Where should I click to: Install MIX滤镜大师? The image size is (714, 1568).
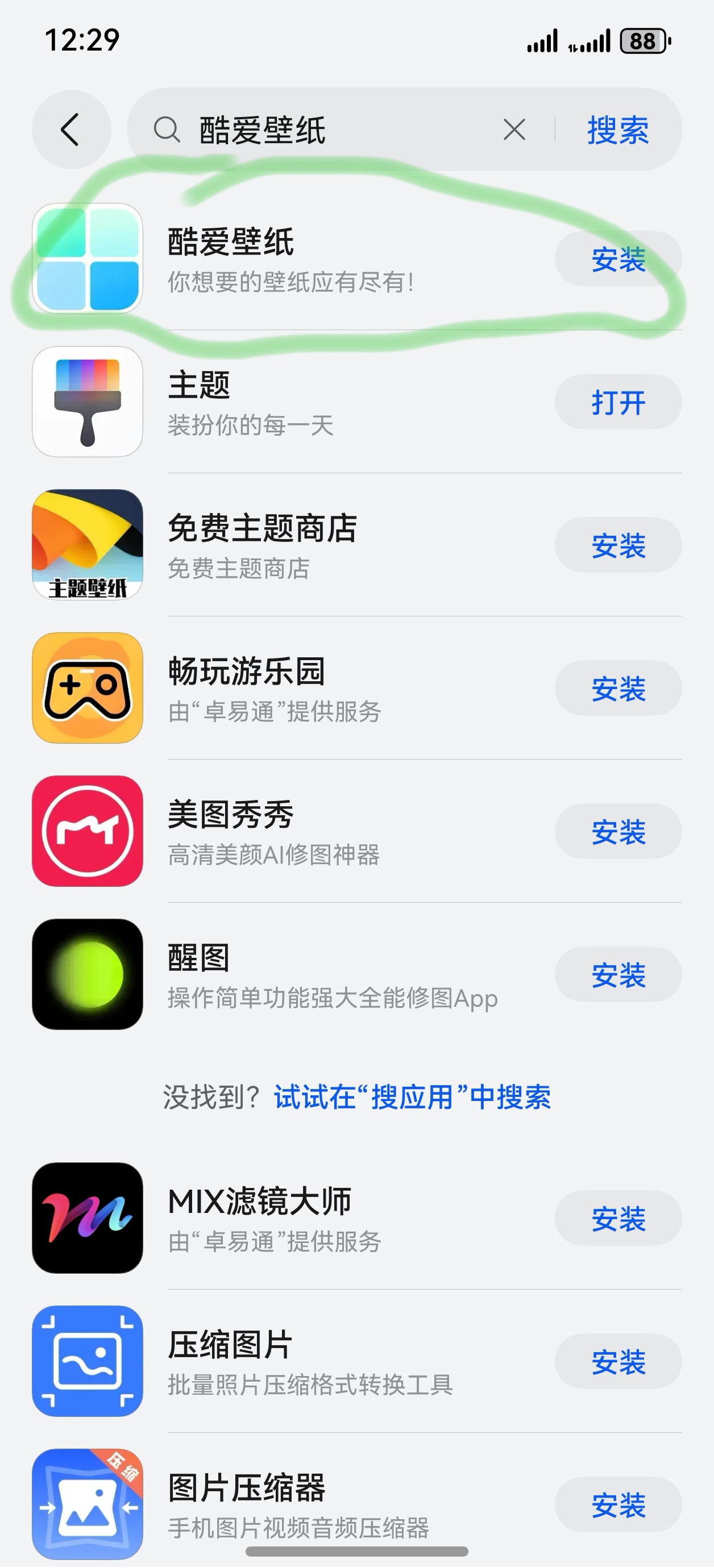click(x=618, y=1219)
